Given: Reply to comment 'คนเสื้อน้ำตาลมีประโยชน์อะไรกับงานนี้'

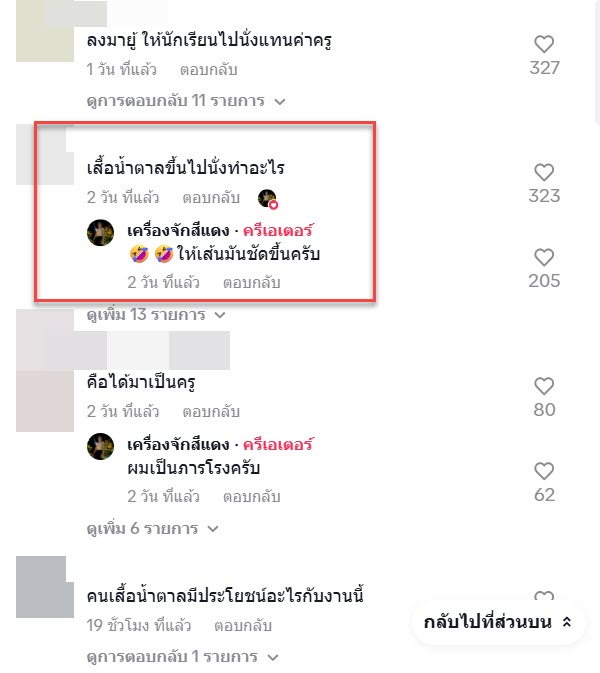Looking at the screenshot, I should 243,625.
